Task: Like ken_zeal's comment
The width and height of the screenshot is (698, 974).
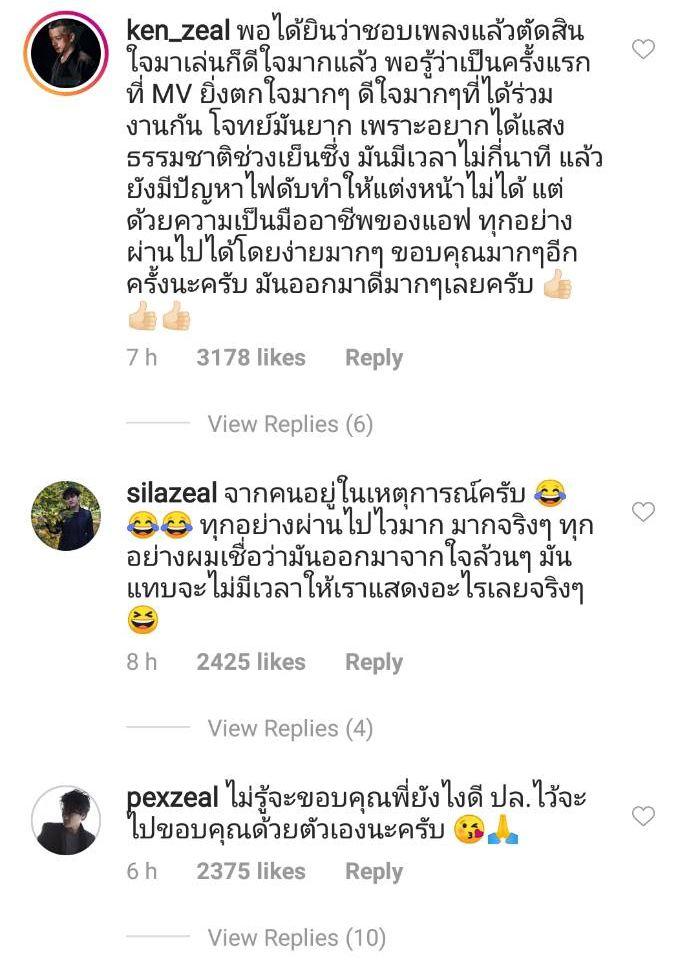Action: [646, 49]
